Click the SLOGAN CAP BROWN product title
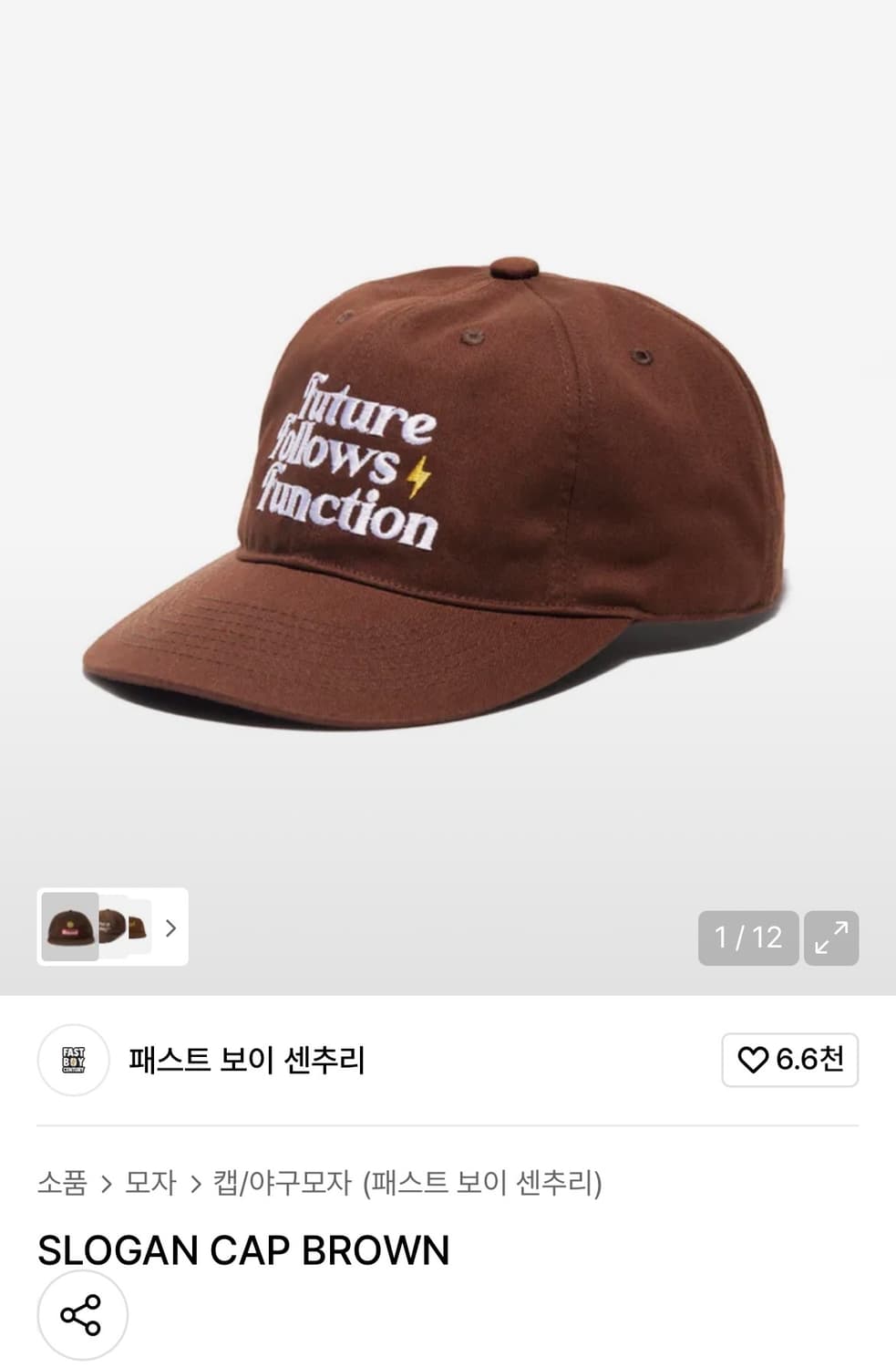This screenshot has height=1368, width=896. [242, 1250]
